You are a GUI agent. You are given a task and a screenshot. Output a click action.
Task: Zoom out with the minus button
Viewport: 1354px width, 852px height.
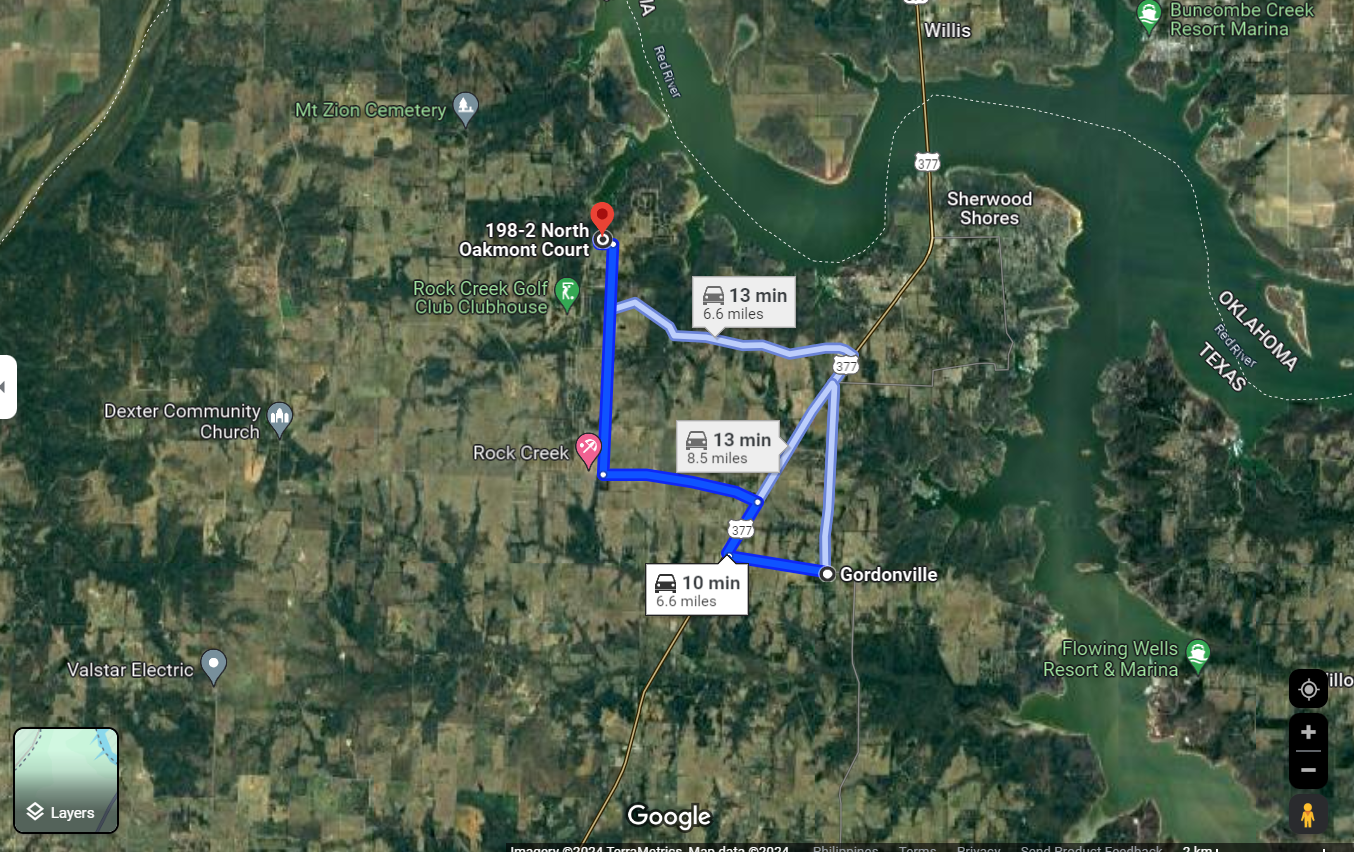[x=1308, y=769]
